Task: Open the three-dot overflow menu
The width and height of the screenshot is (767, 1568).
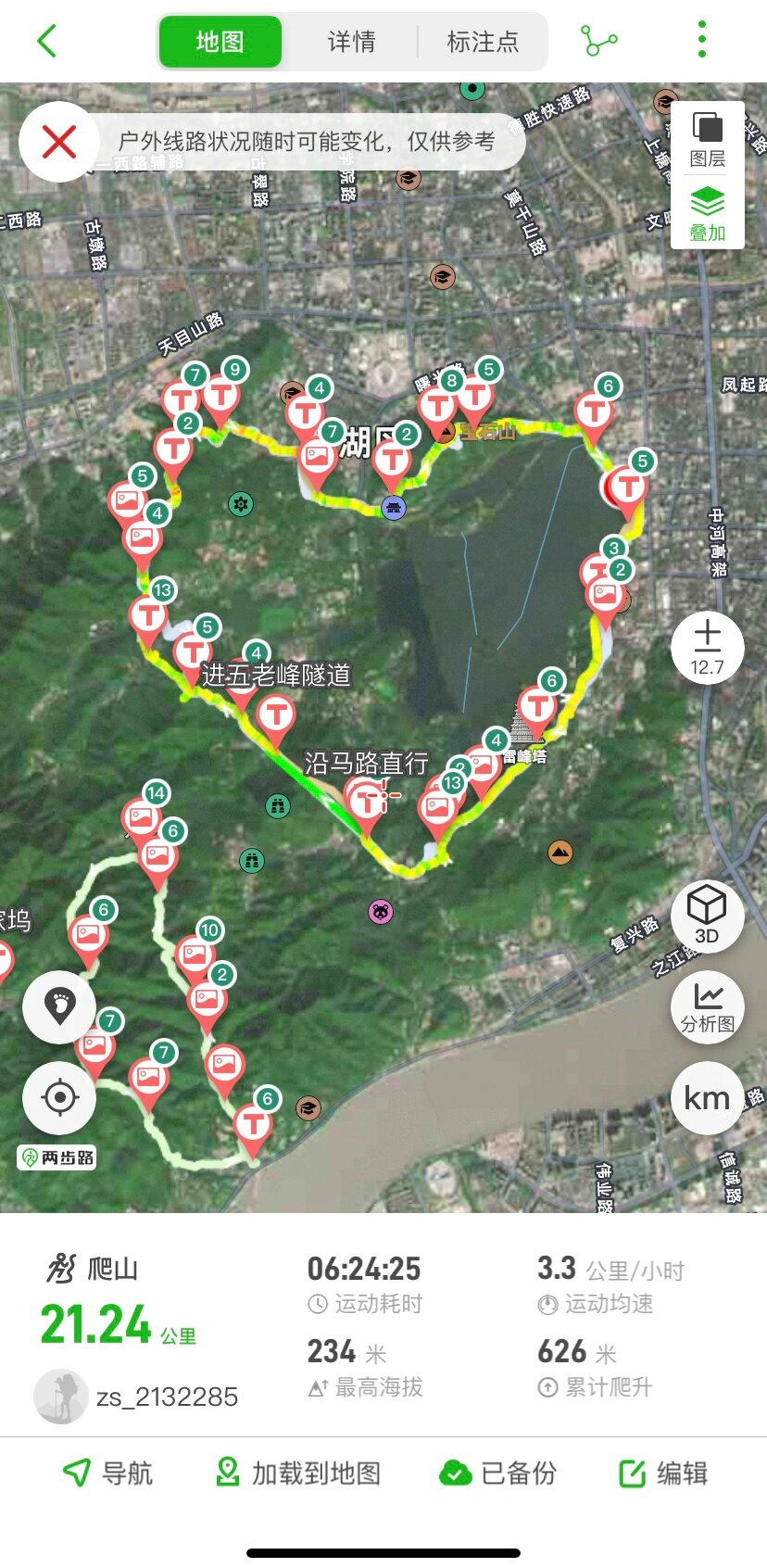Action: (702, 41)
